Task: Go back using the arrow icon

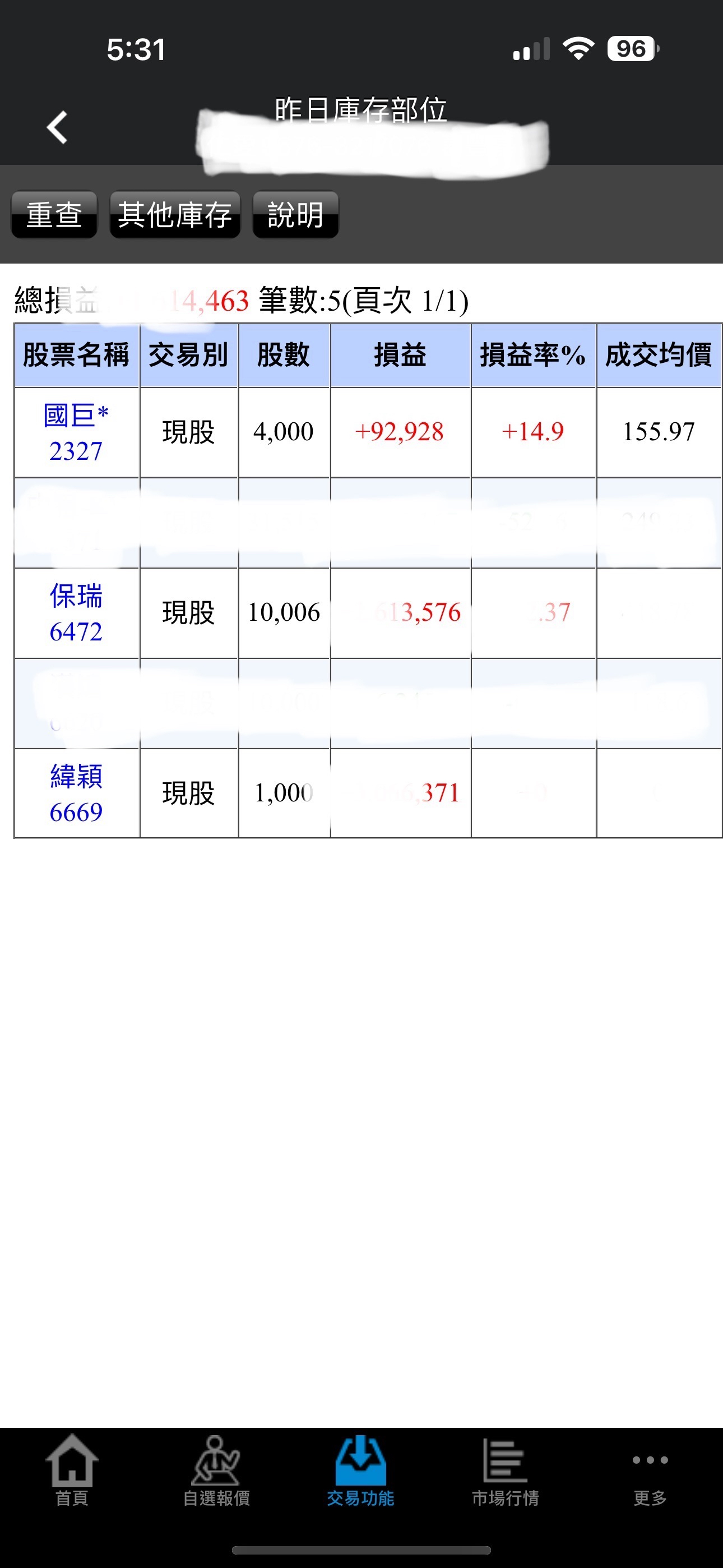Action: click(57, 128)
